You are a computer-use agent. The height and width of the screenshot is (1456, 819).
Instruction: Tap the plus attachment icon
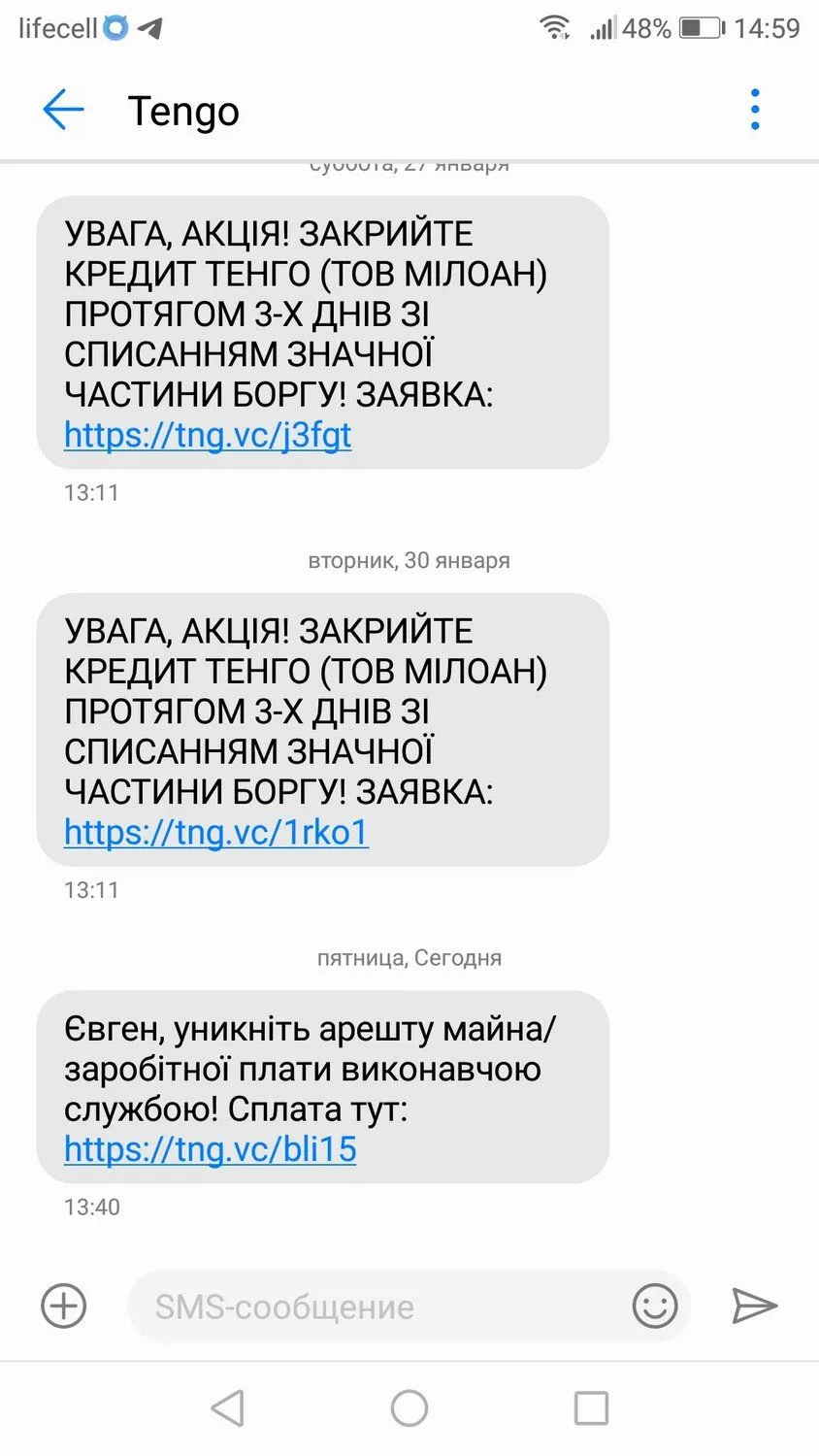tap(64, 1306)
